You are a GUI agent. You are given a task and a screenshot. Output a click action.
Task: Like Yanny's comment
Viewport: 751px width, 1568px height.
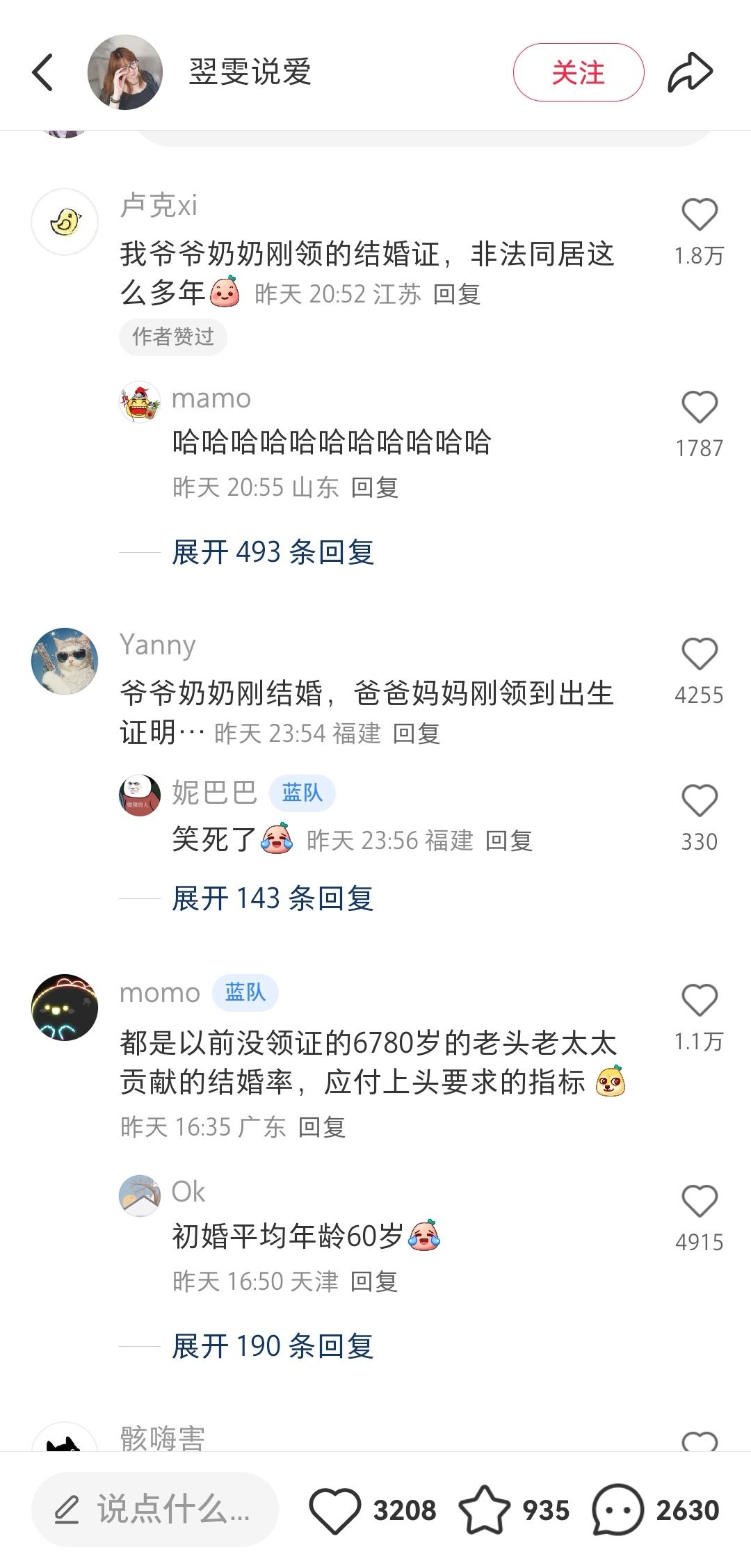coord(700,655)
